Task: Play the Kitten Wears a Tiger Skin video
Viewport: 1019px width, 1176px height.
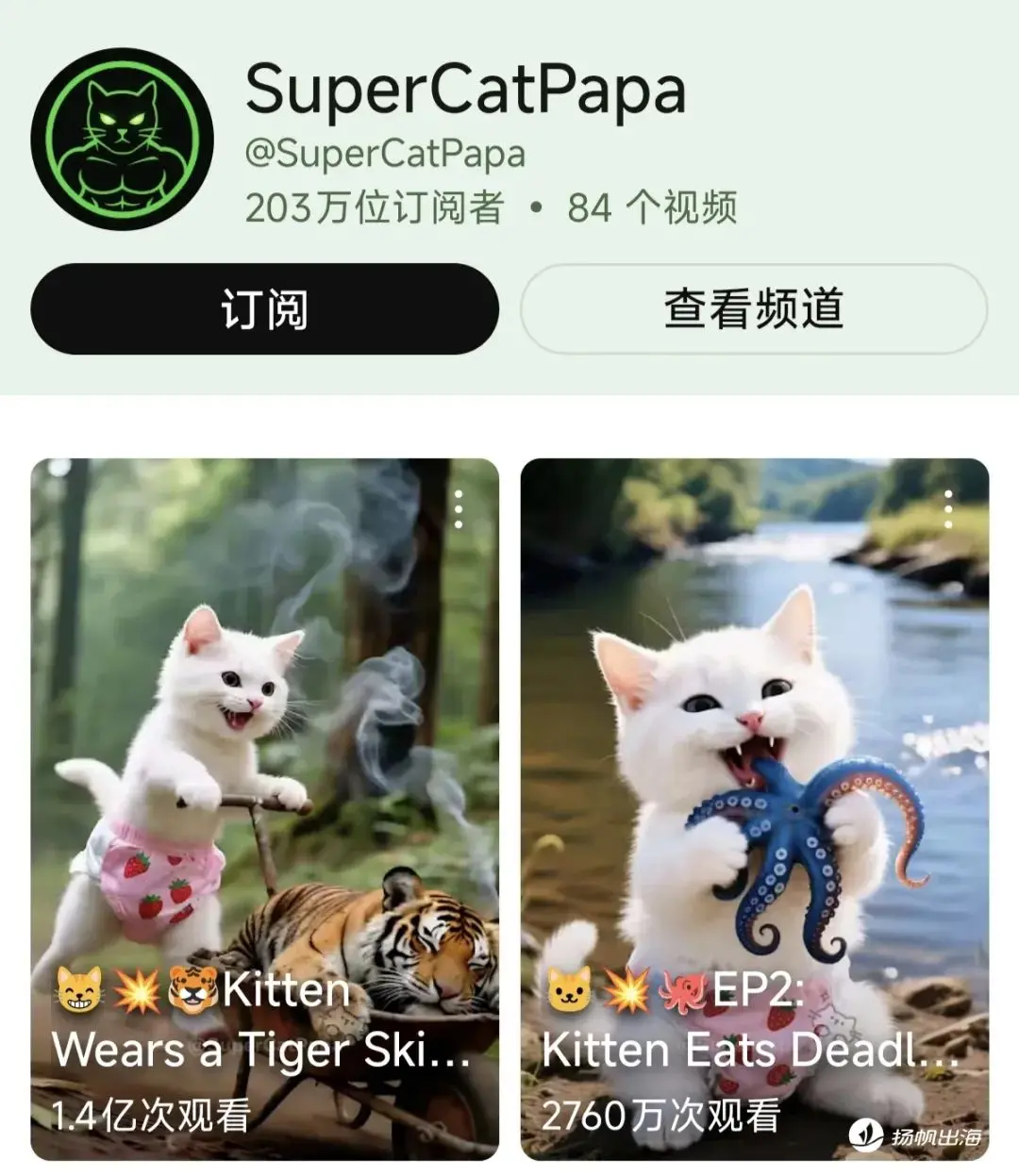Action: pyautogui.click(x=264, y=754)
